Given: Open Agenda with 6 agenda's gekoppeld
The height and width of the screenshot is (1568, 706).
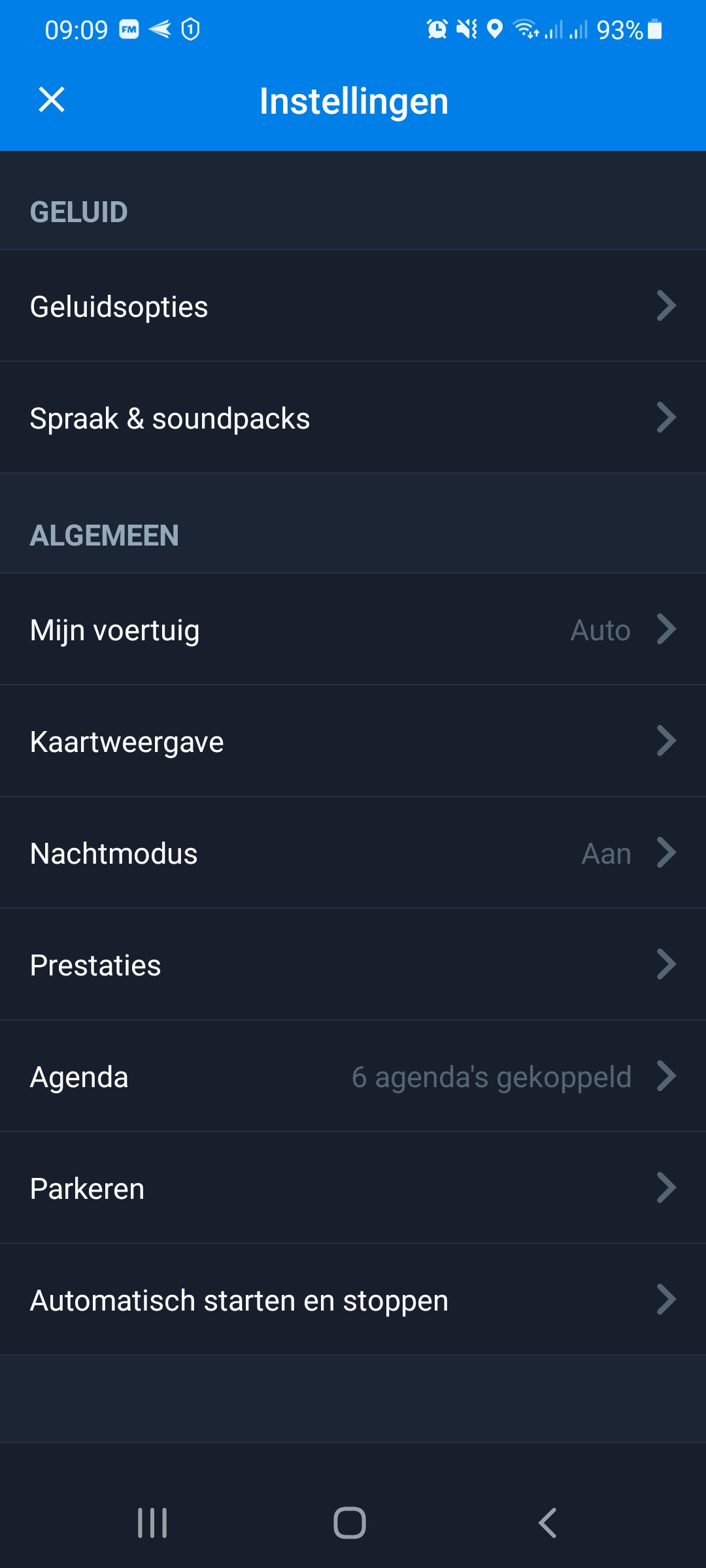Looking at the screenshot, I should point(353,1076).
